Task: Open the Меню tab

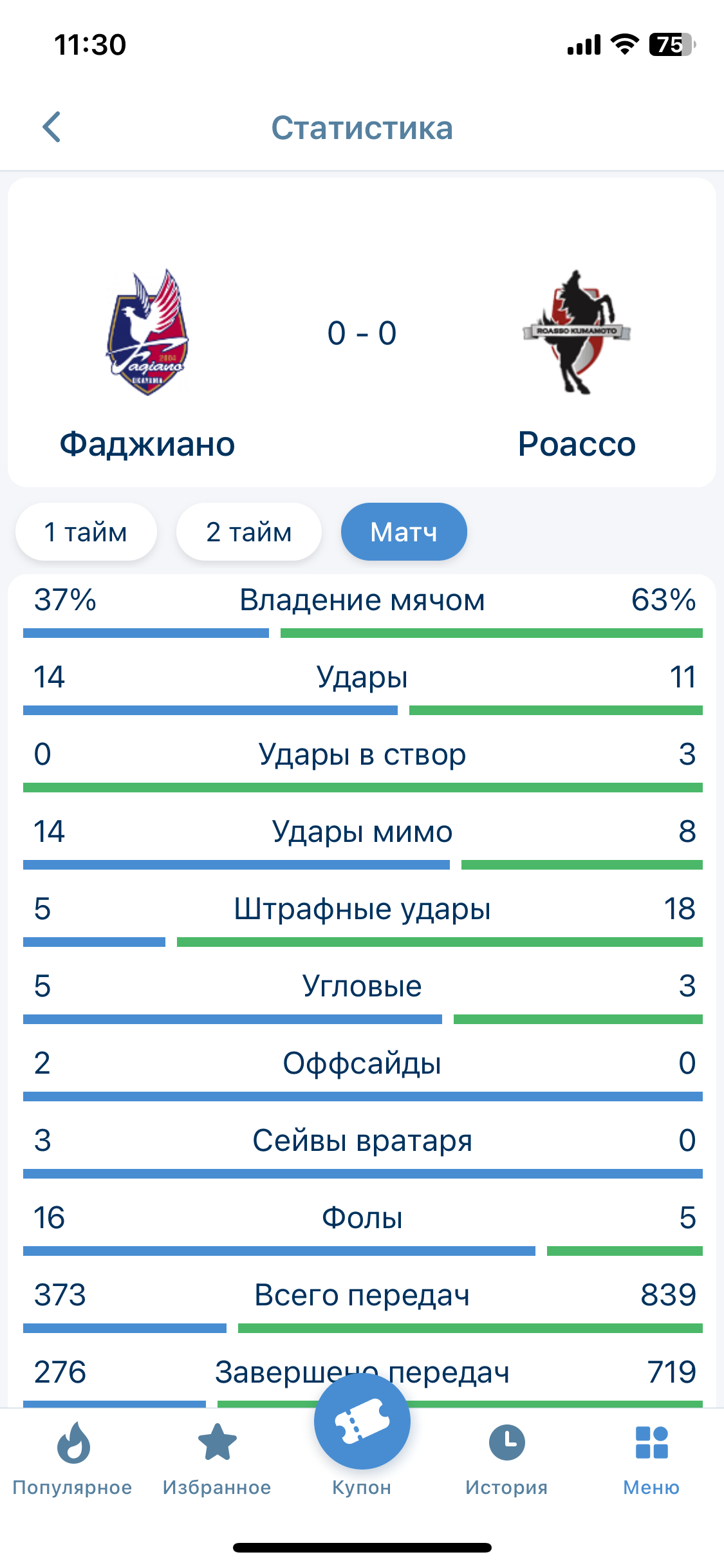Action: tap(651, 1458)
